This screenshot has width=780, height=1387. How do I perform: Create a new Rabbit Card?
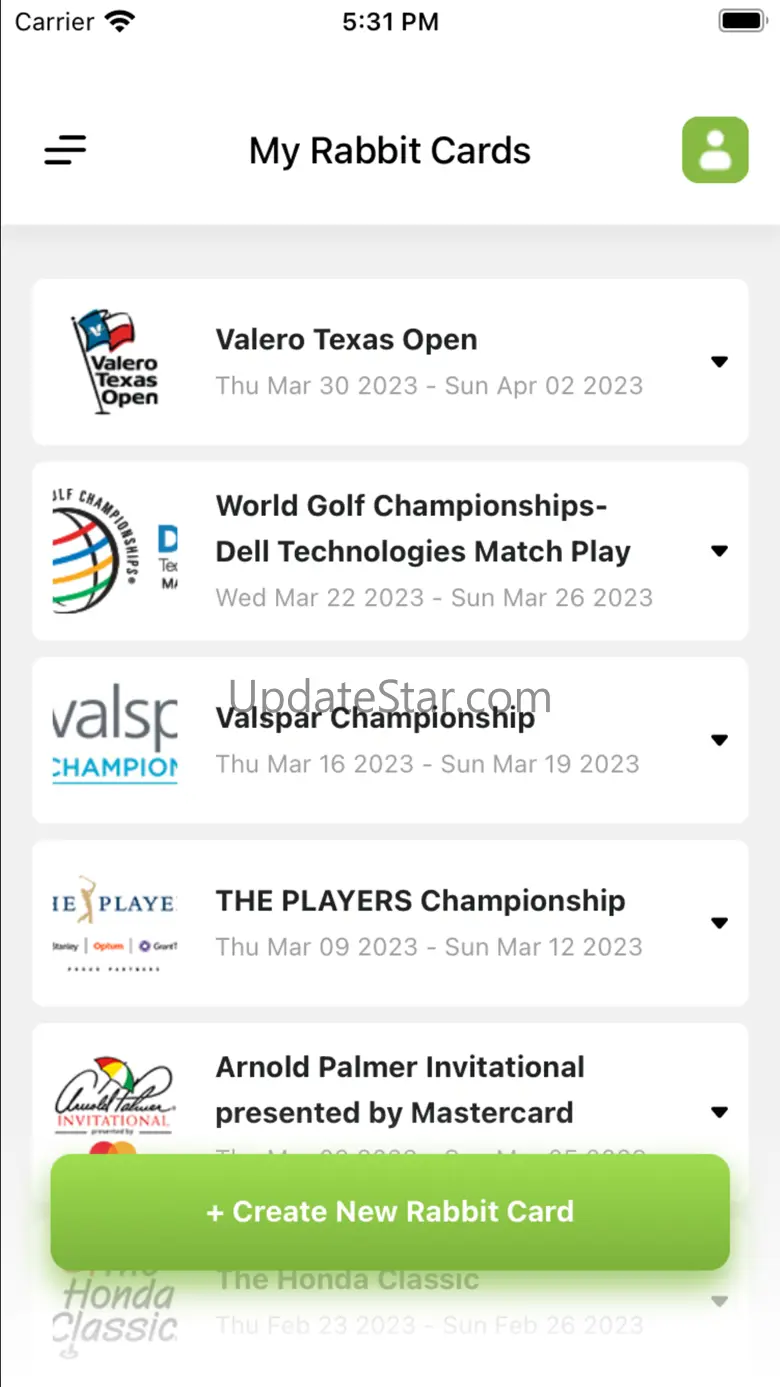tap(390, 1212)
